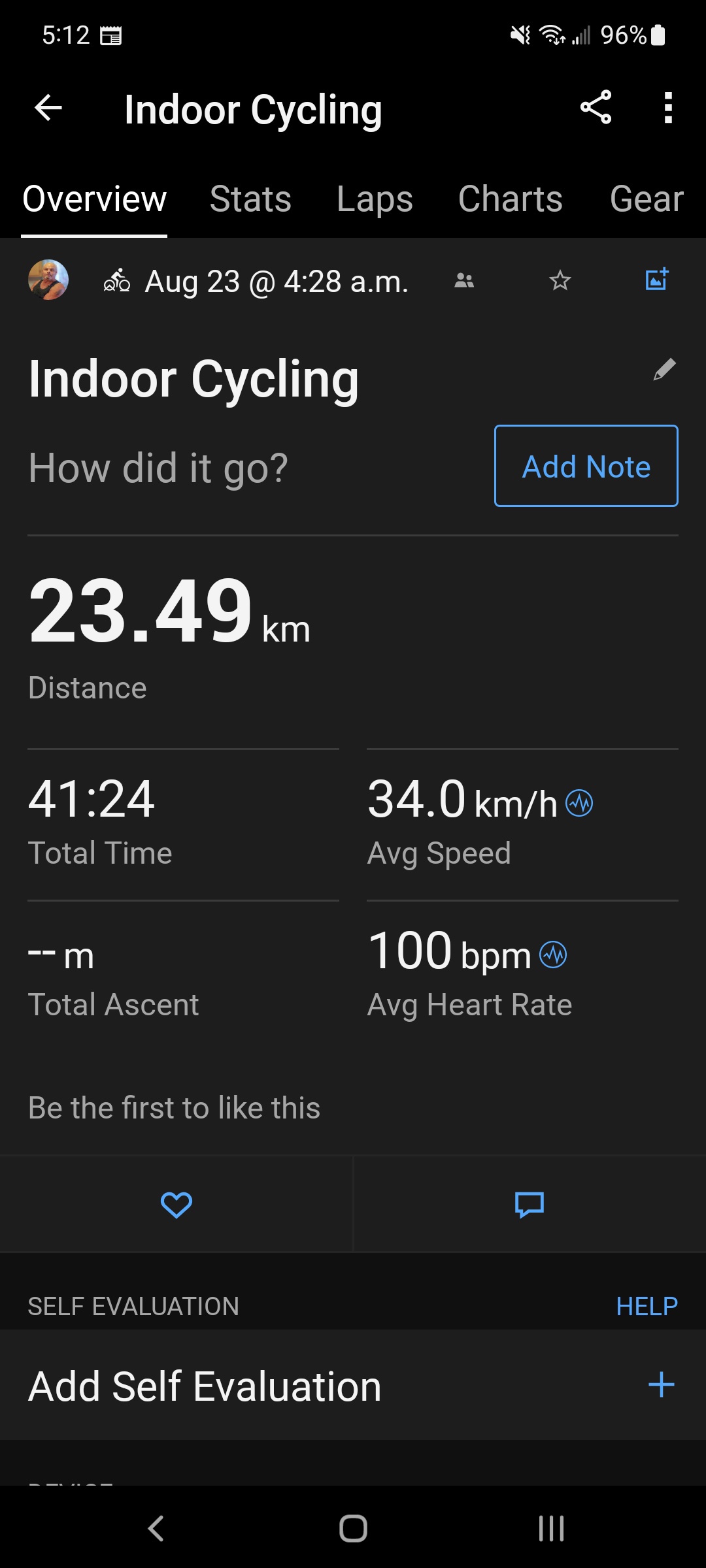Like this activity with the heart

click(176, 1205)
